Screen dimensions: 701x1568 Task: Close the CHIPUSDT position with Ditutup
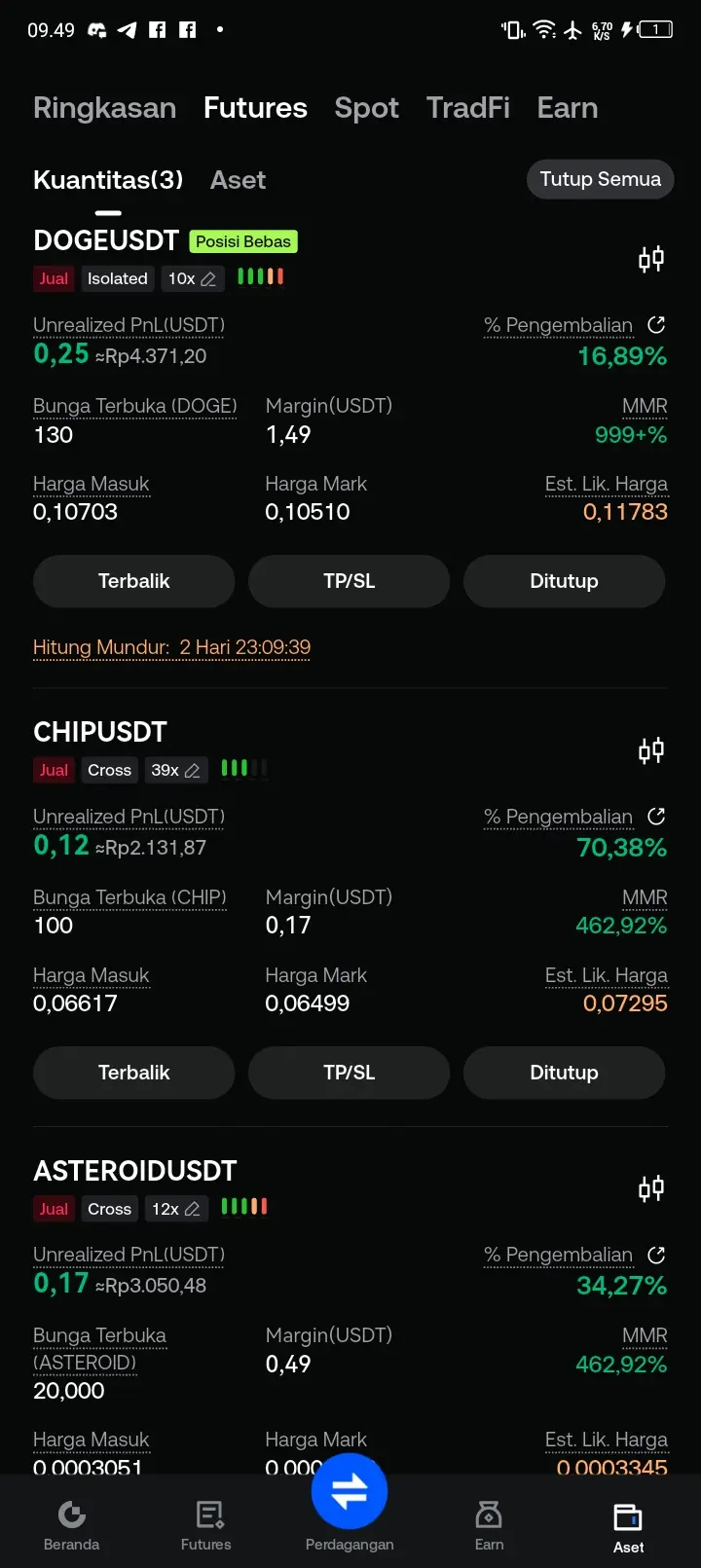pyautogui.click(x=564, y=1073)
